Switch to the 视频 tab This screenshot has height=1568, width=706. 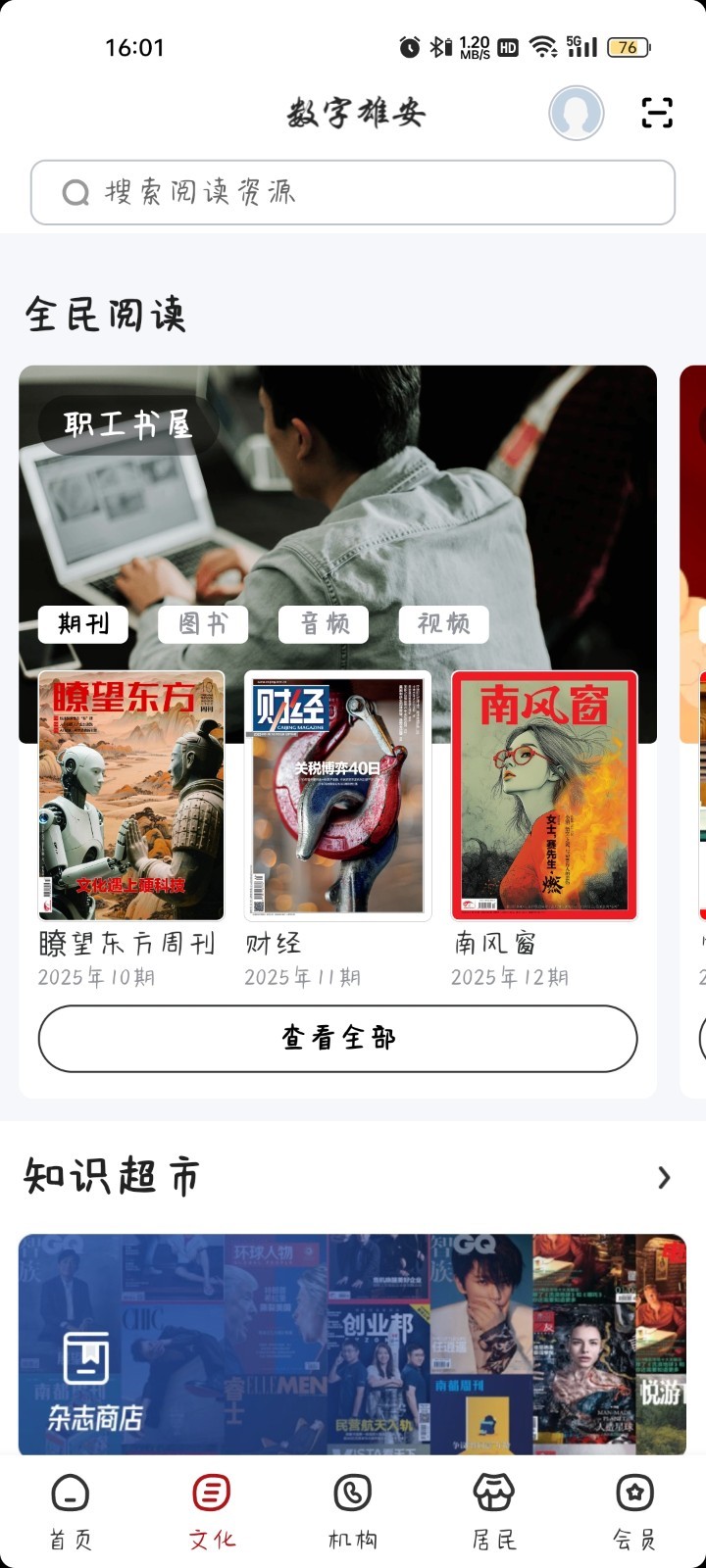tap(443, 624)
